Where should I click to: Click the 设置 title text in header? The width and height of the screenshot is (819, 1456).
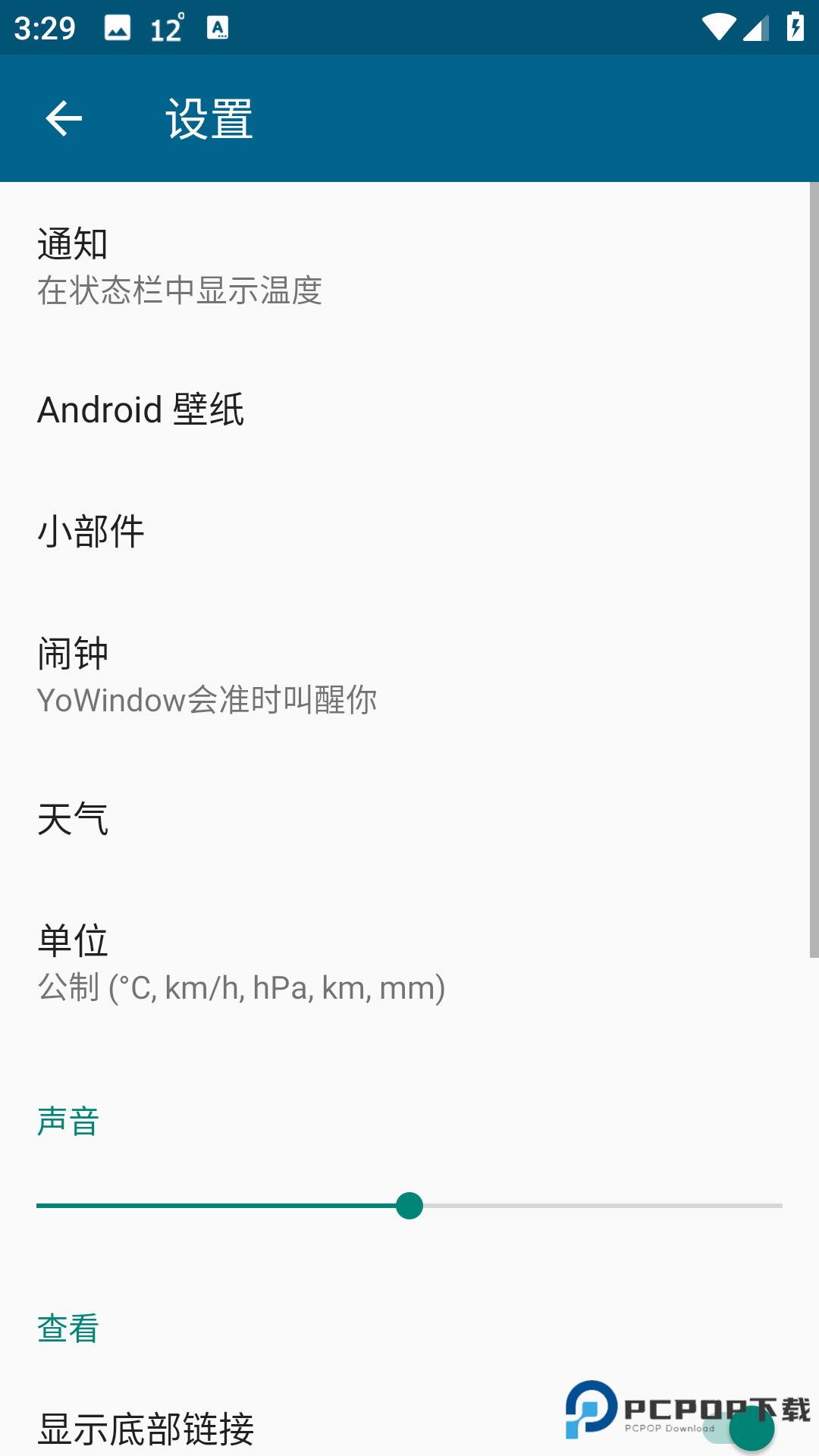click(x=208, y=118)
